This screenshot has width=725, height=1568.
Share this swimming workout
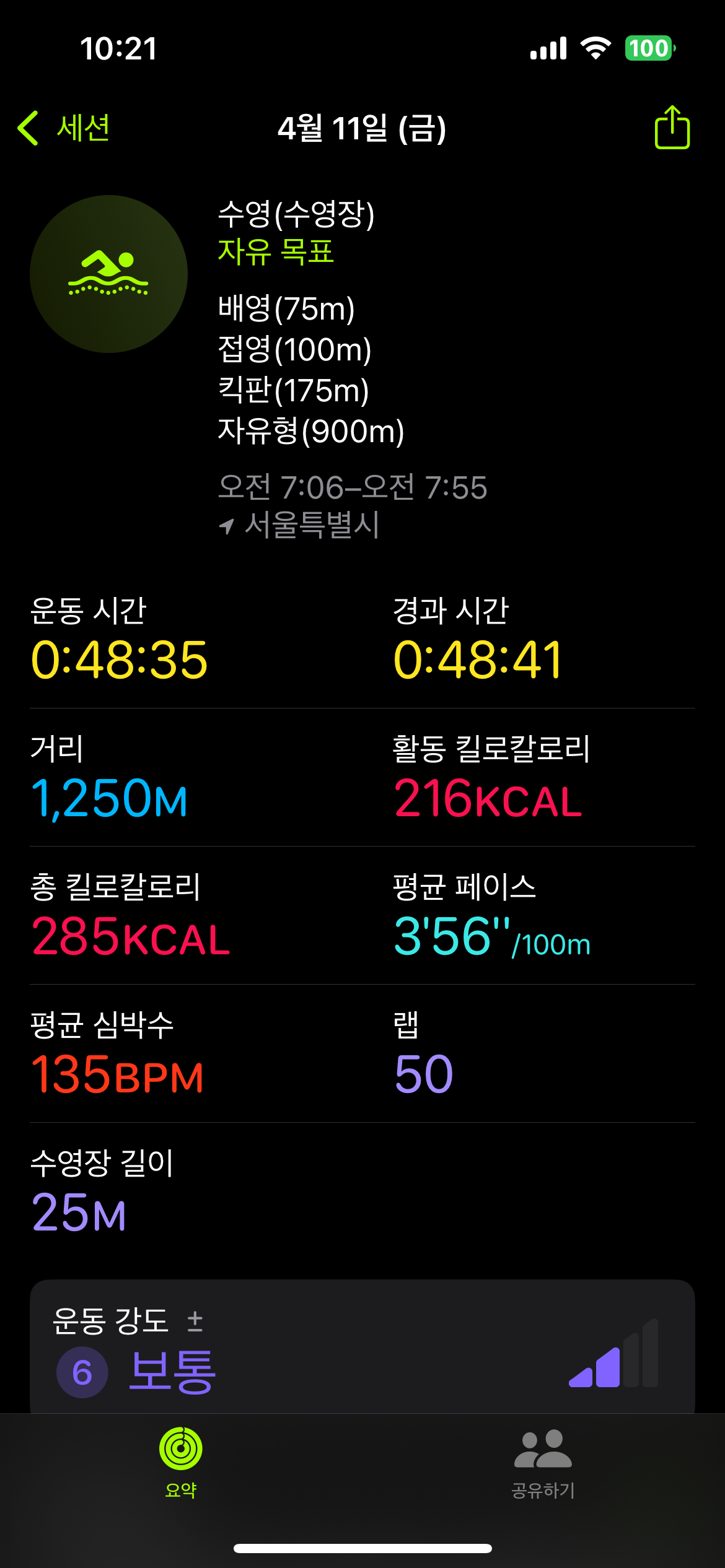[672, 128]
